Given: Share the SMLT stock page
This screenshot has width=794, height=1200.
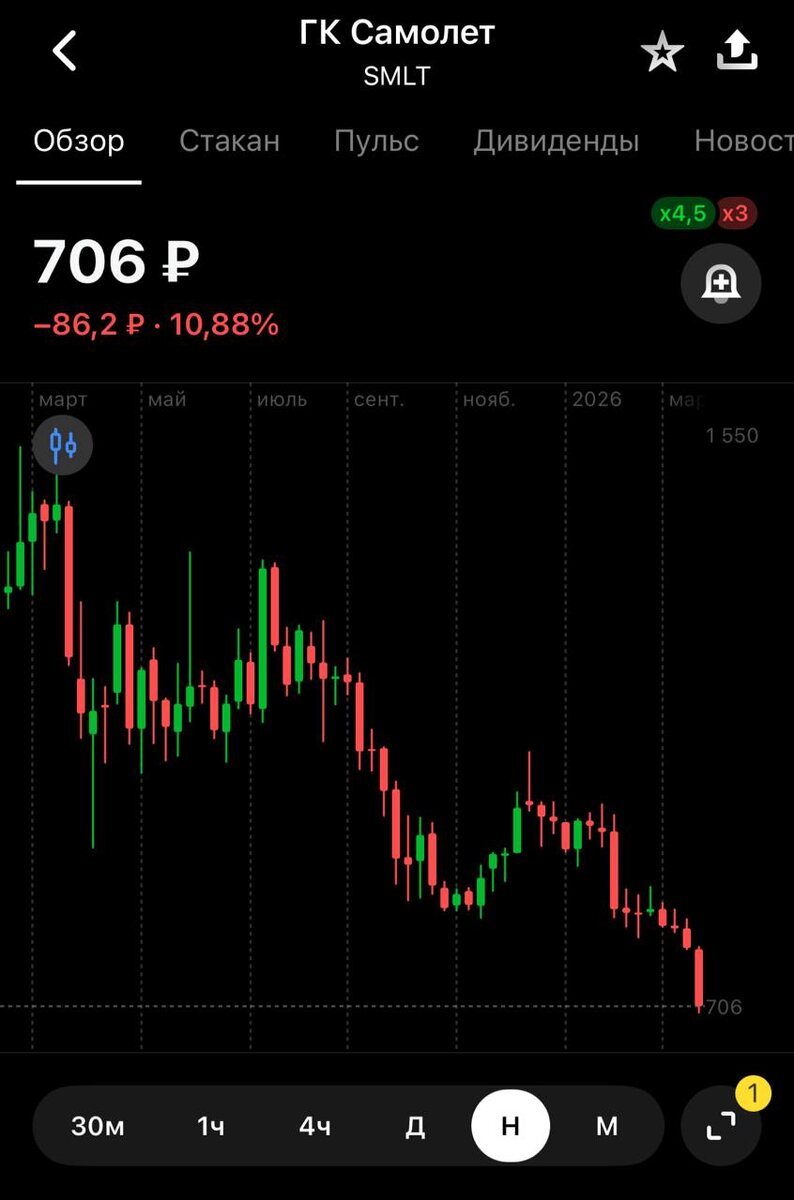Looking at the screenshot, I should (737, 51).
